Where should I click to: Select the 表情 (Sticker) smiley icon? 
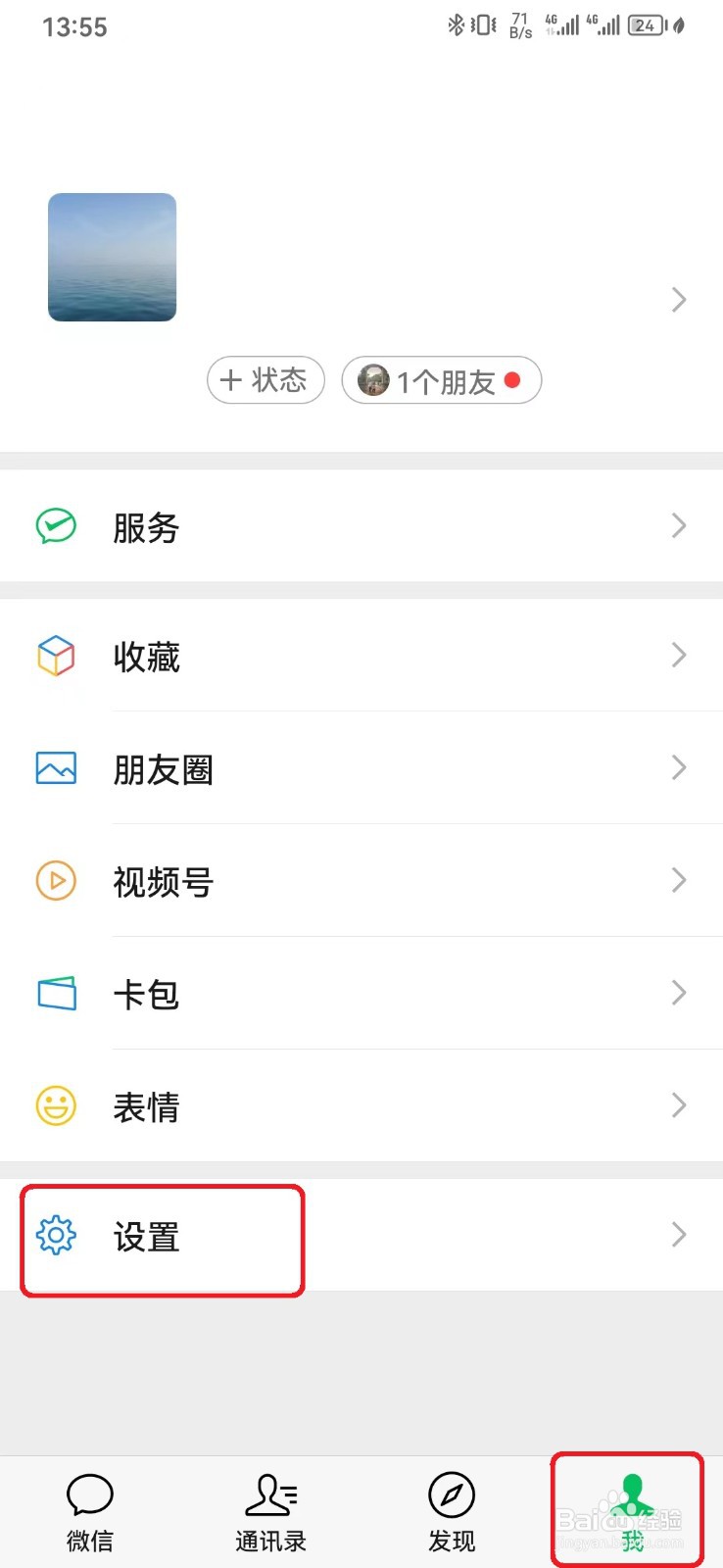(56, 1105)
